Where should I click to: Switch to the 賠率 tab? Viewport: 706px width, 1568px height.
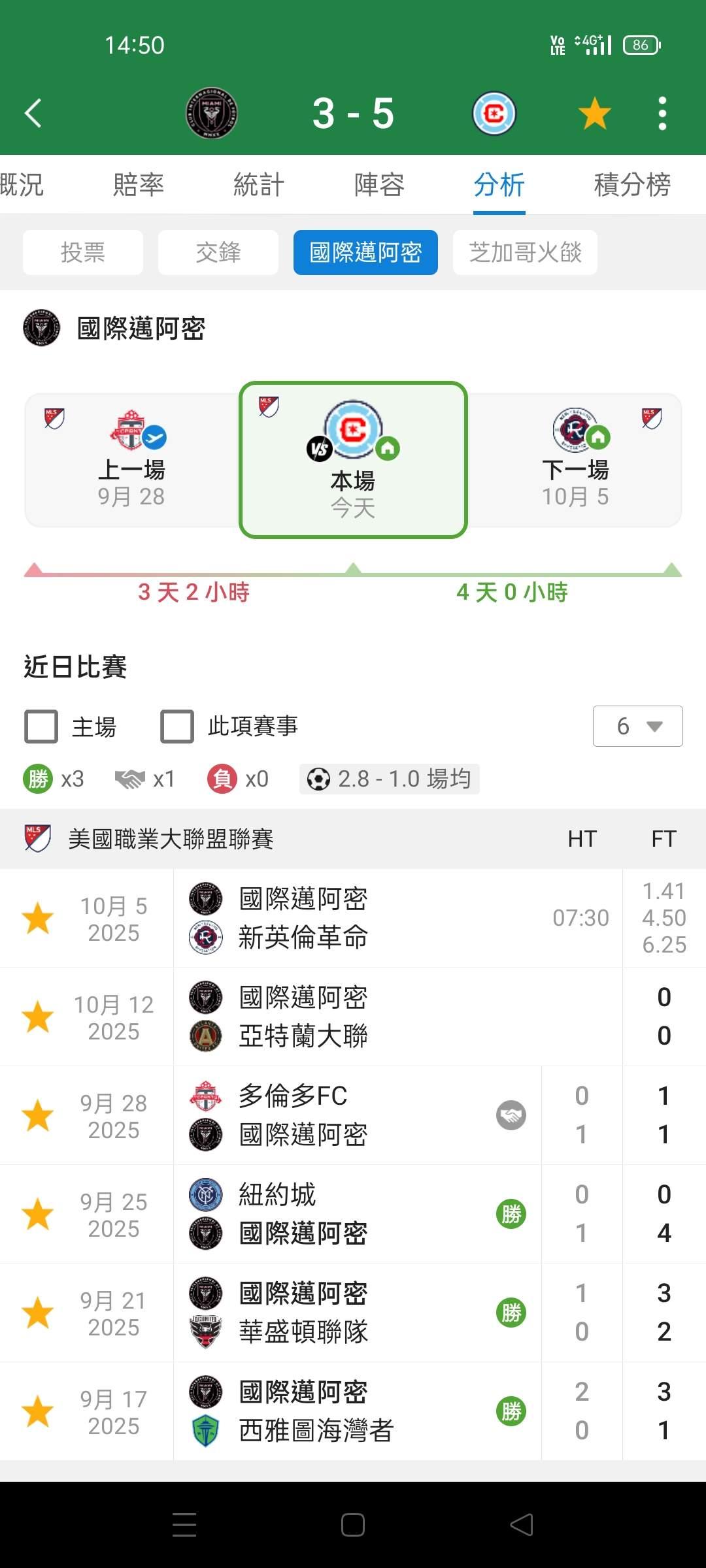[x=139, y=185]
